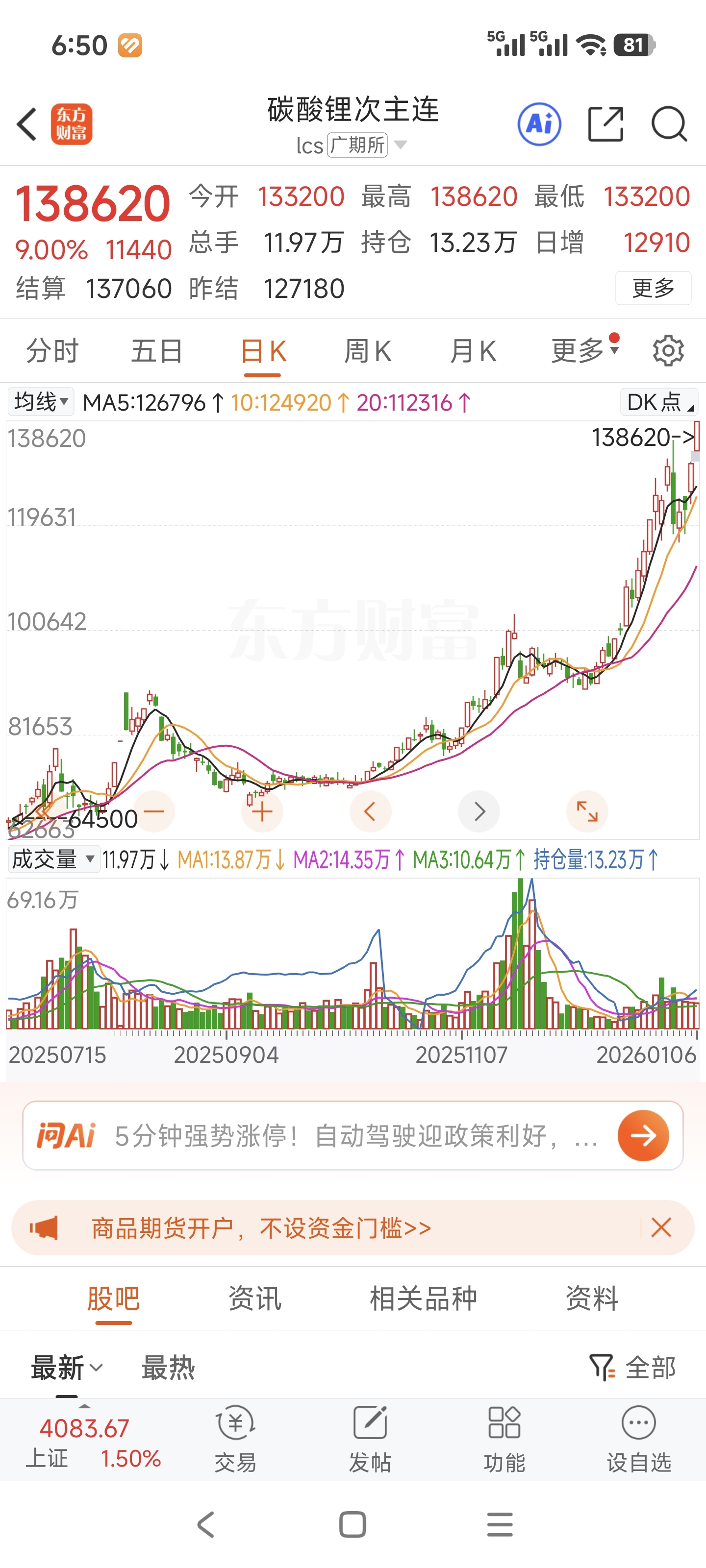Go back with the top-left arrow
706x1568 pixels.
(x=25, y=123)
